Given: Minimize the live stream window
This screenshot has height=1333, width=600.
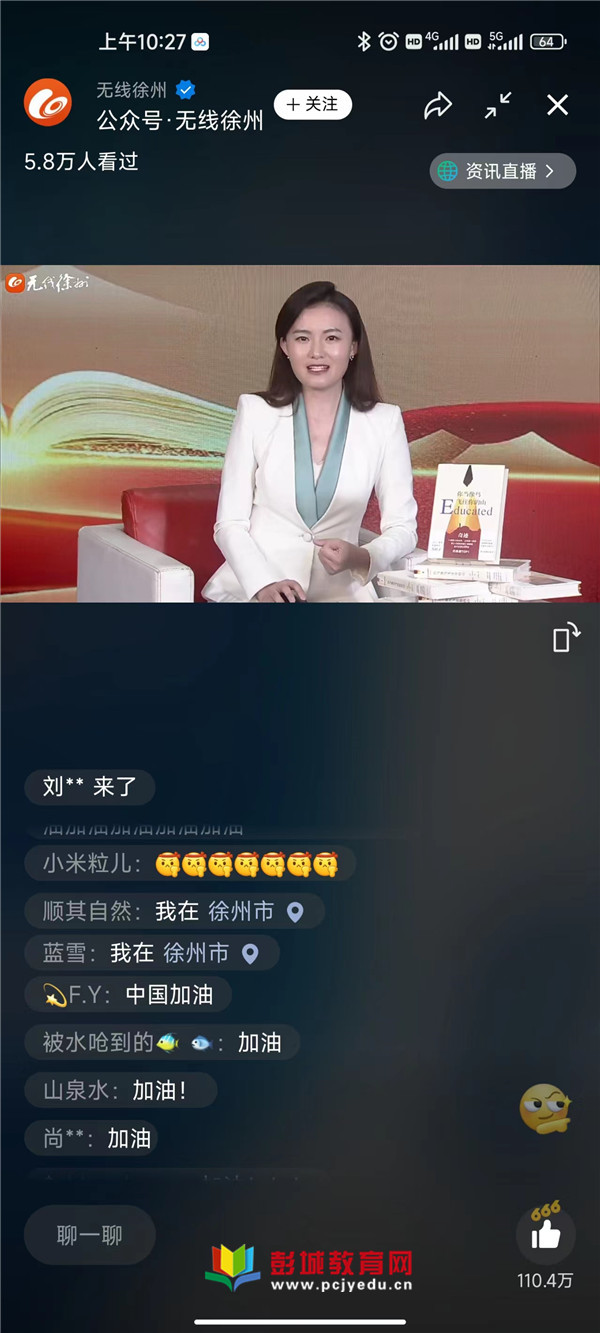Looking at the screenshot, I should [498, 105].
